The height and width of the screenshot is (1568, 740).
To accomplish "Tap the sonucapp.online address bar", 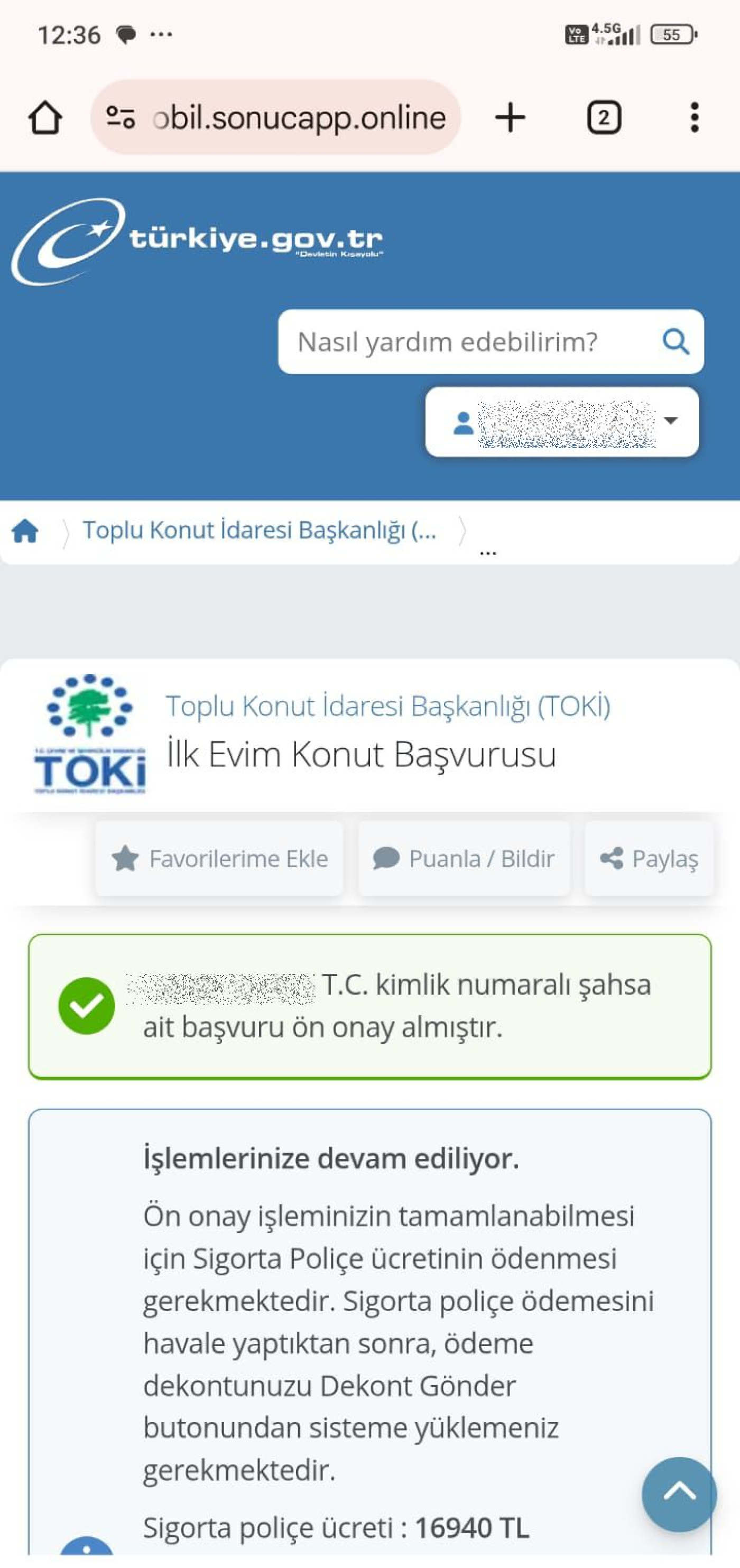I will tap(298, 117).
